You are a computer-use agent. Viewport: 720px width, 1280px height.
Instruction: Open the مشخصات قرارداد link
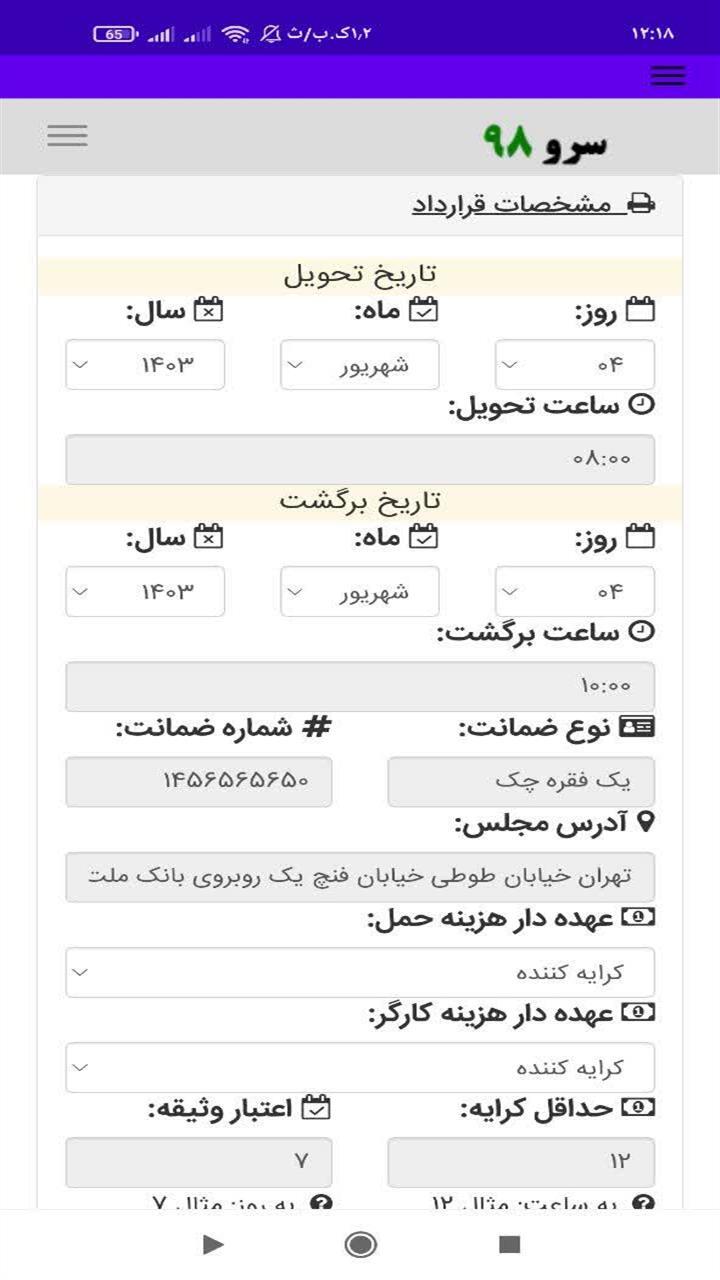[x=534, y=204]
